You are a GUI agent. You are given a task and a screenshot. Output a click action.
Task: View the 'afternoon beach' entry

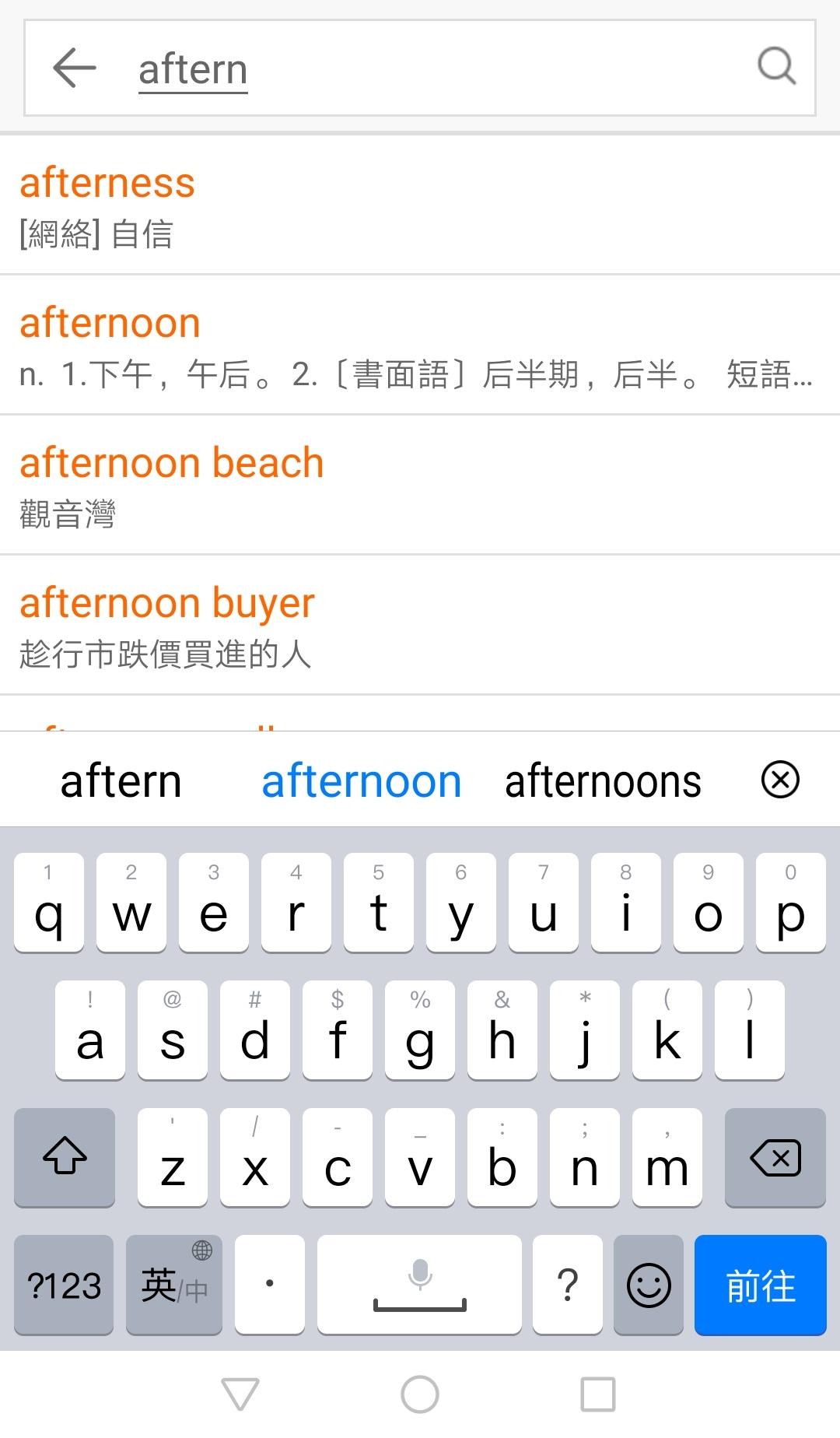(420, 486)
